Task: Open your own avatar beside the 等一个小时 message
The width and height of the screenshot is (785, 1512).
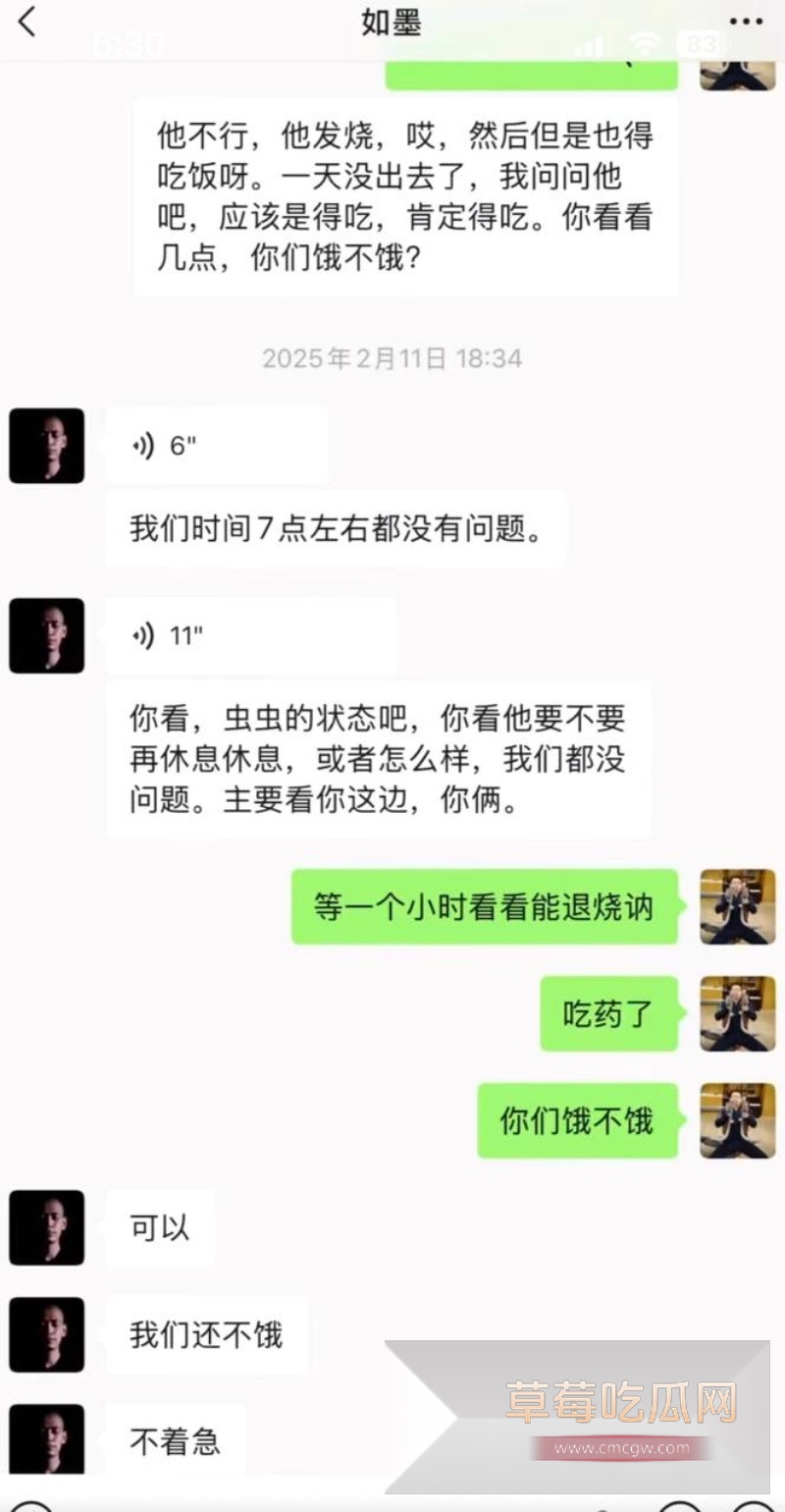Action: [x=737, y=908]
